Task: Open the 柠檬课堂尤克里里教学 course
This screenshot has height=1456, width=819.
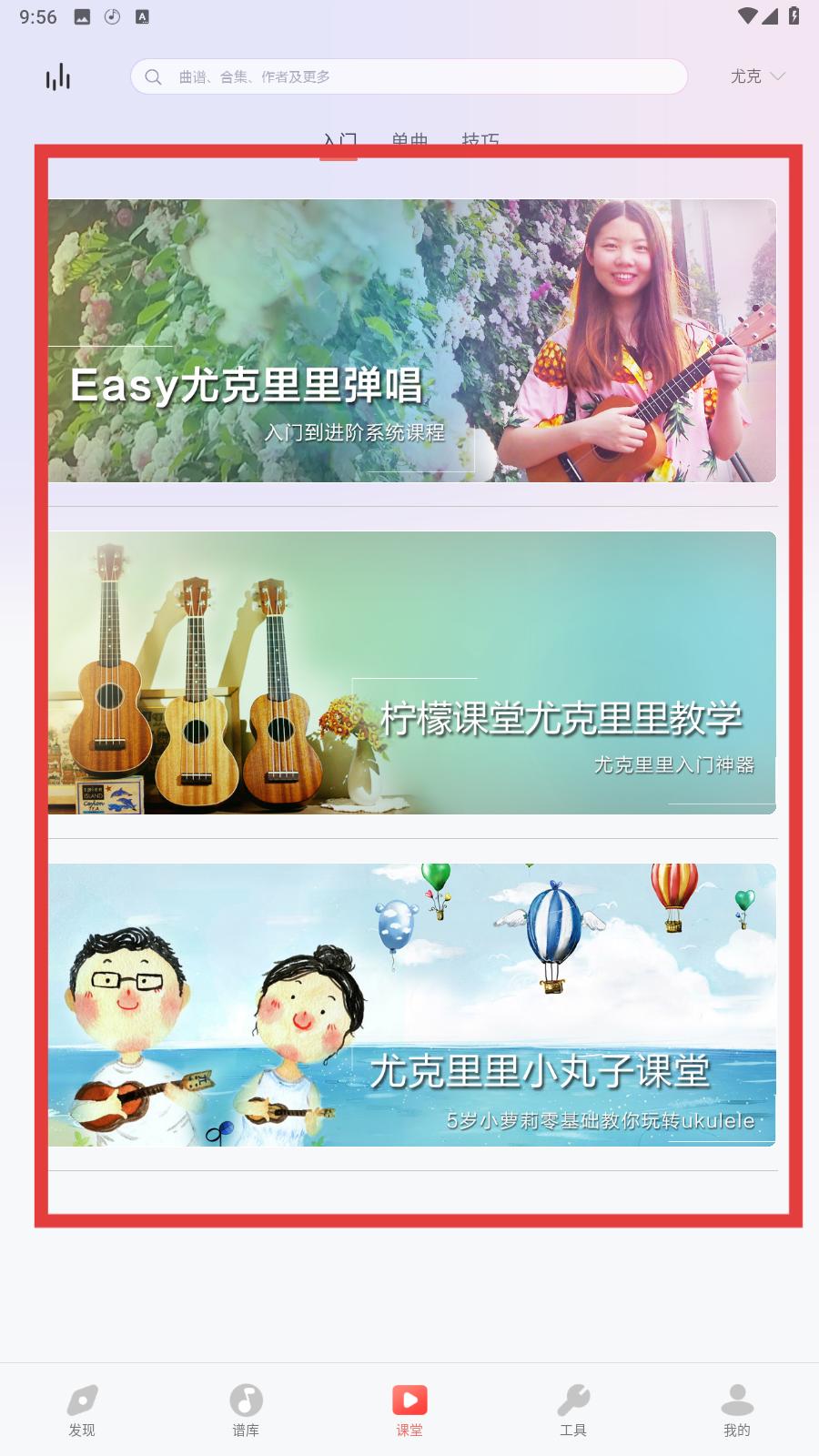Action: [412, 672]
